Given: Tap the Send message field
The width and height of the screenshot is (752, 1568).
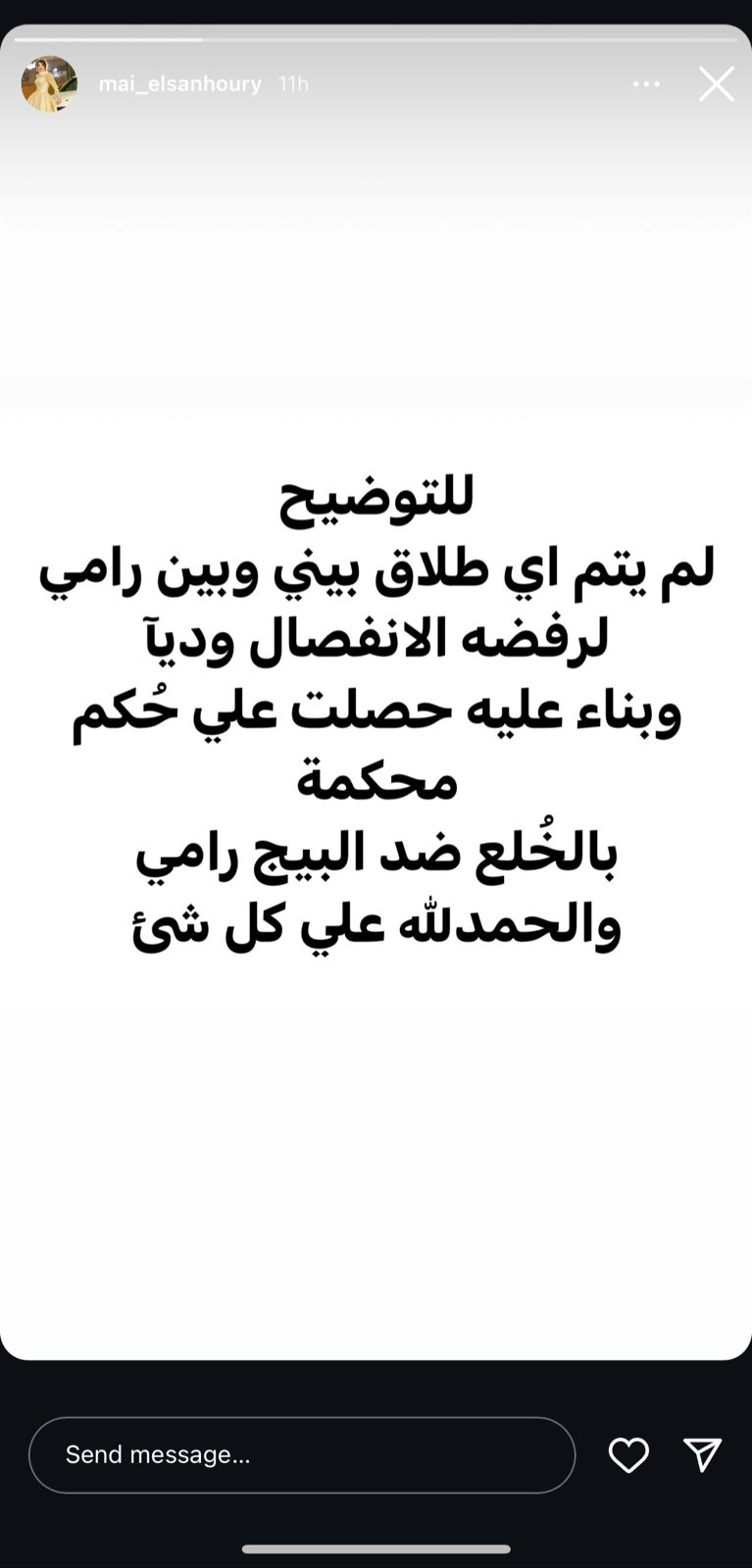Looking at the screenshot, I should click(x=301, y=1454).
